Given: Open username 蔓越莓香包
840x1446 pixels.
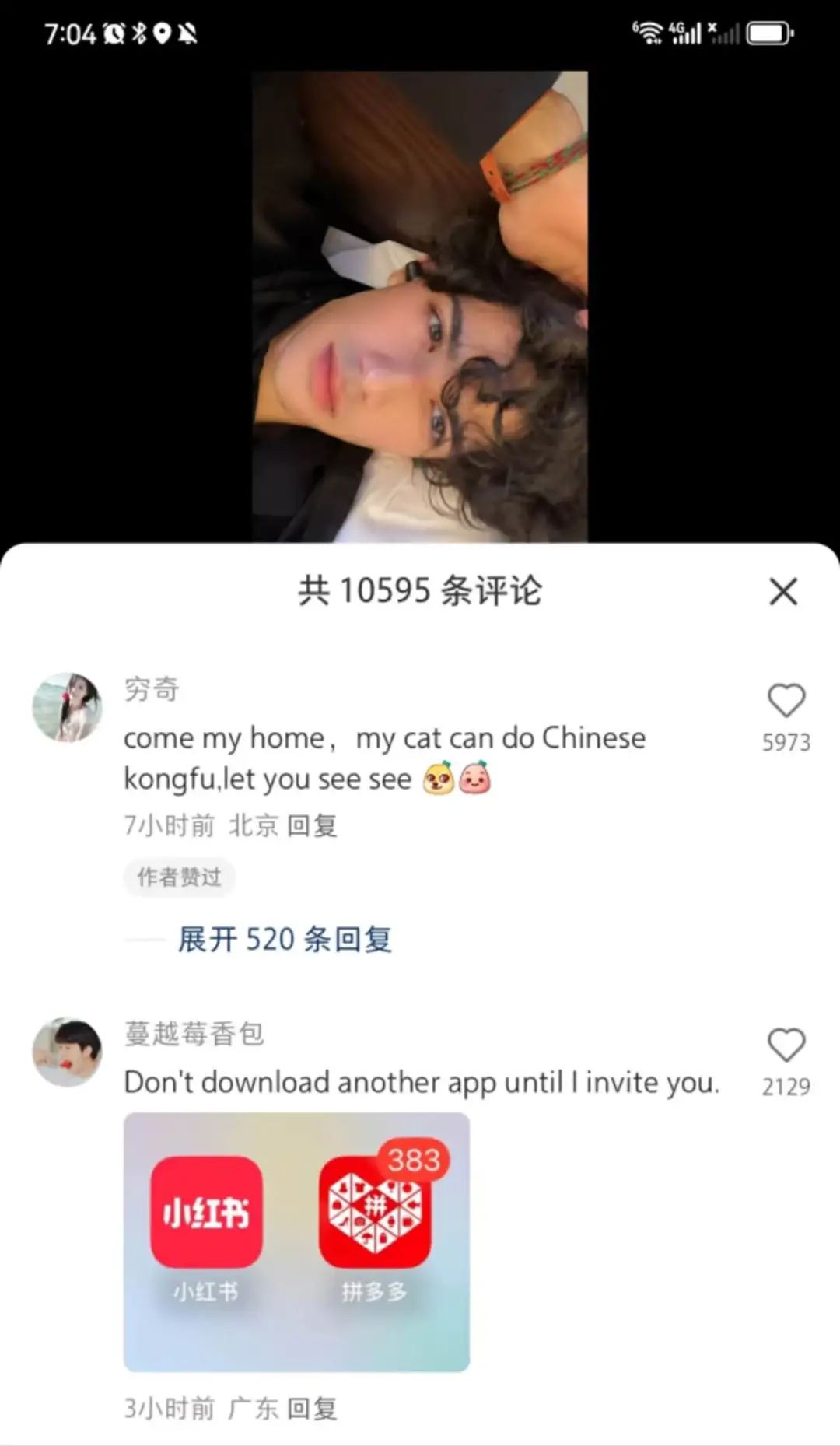Looking at the screenshot, I should point(194,1034).
